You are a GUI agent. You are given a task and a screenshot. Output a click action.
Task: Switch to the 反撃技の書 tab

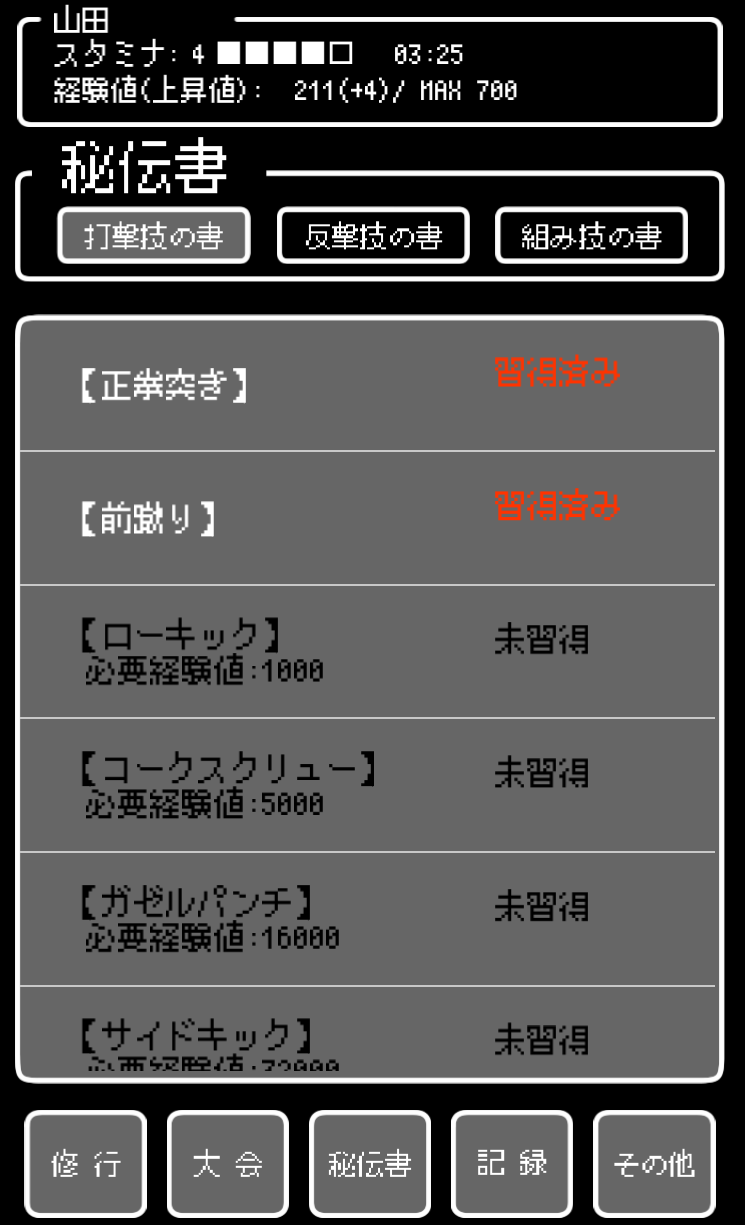click(x=373, y=236)
